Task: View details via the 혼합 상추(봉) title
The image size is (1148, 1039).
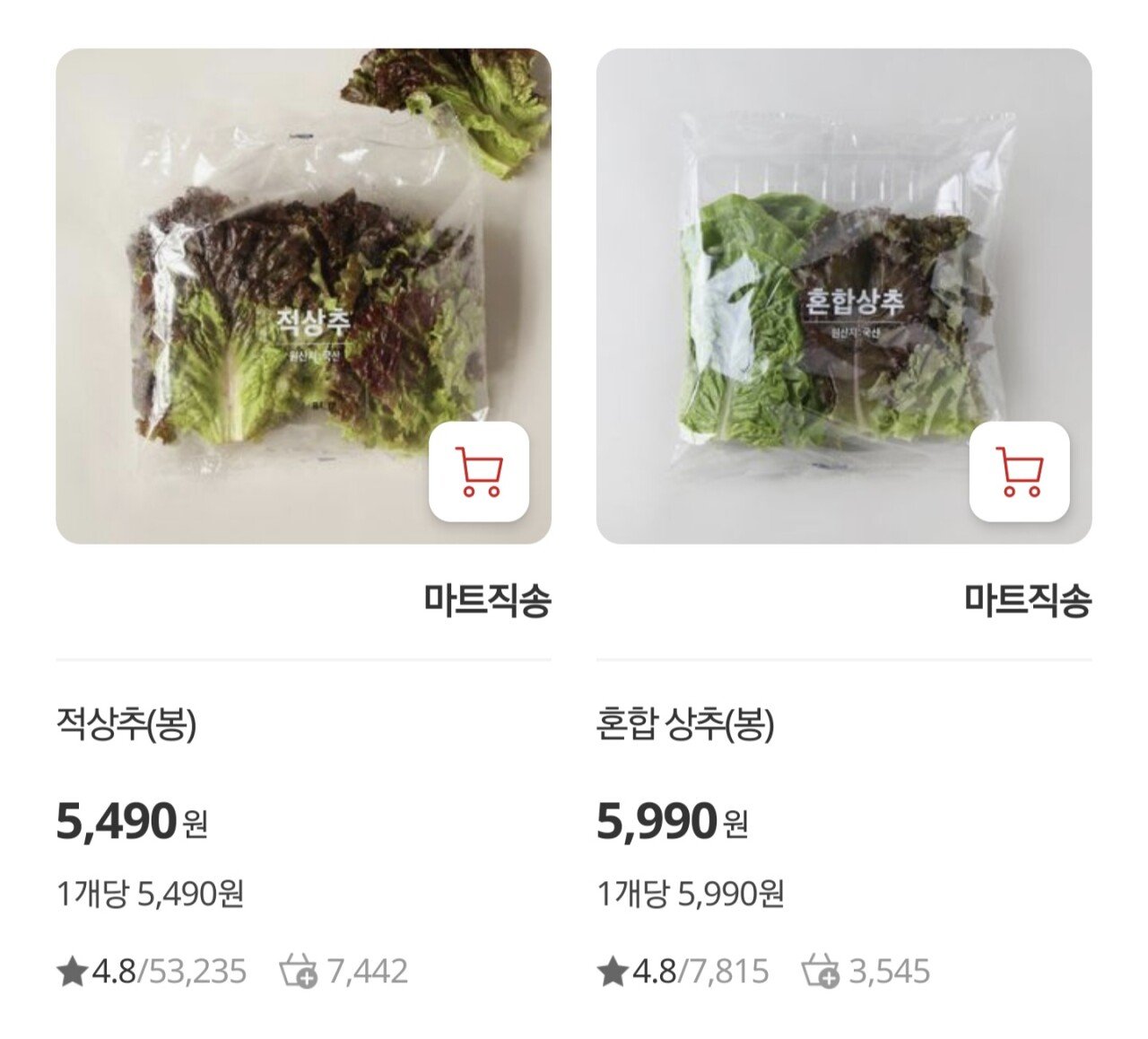Action: [x=685, y=723]
